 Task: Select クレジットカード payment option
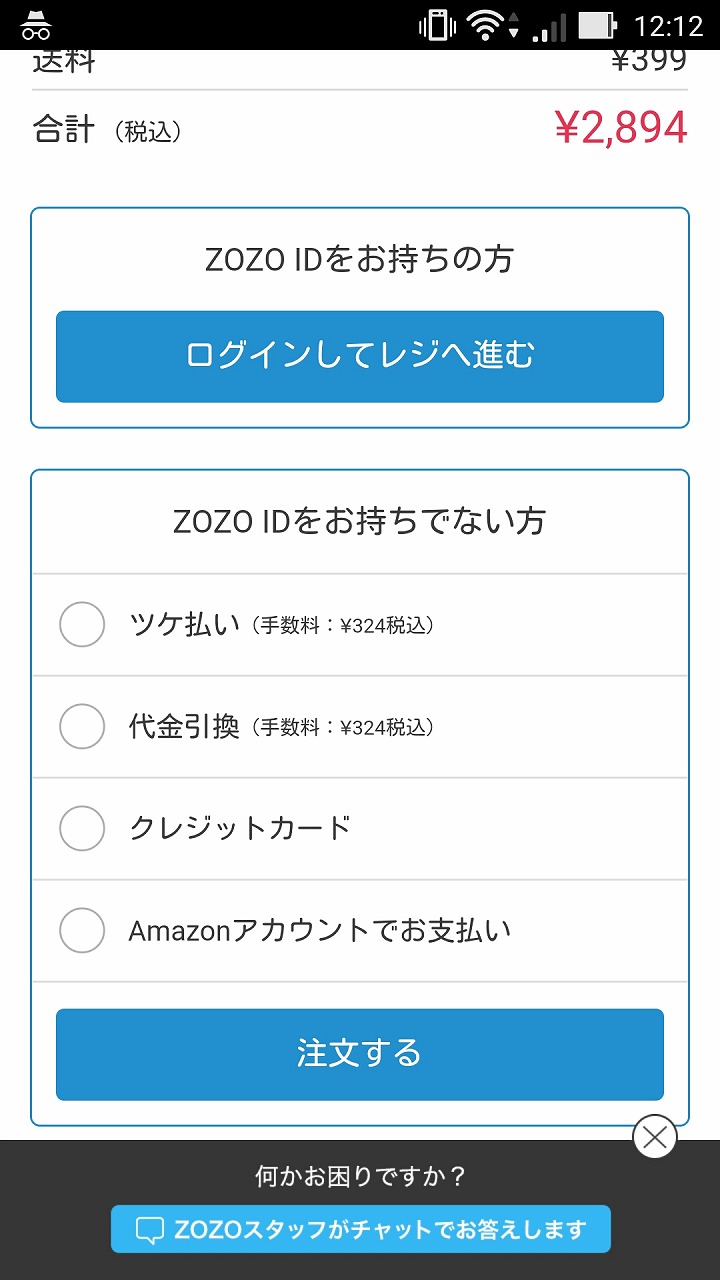pos(360,829)
